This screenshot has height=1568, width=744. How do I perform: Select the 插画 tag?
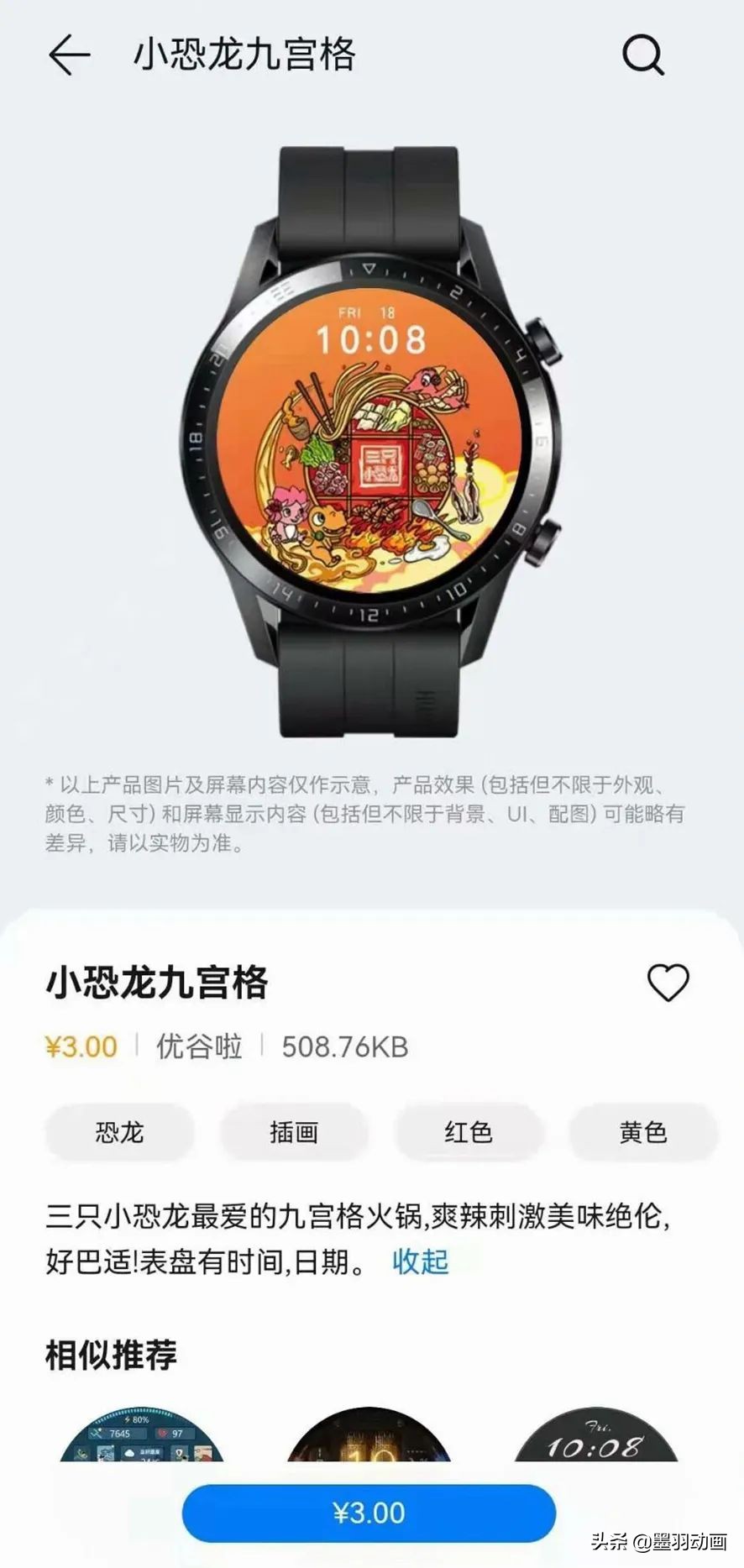pyautogui.click(x=293, y=1132)
